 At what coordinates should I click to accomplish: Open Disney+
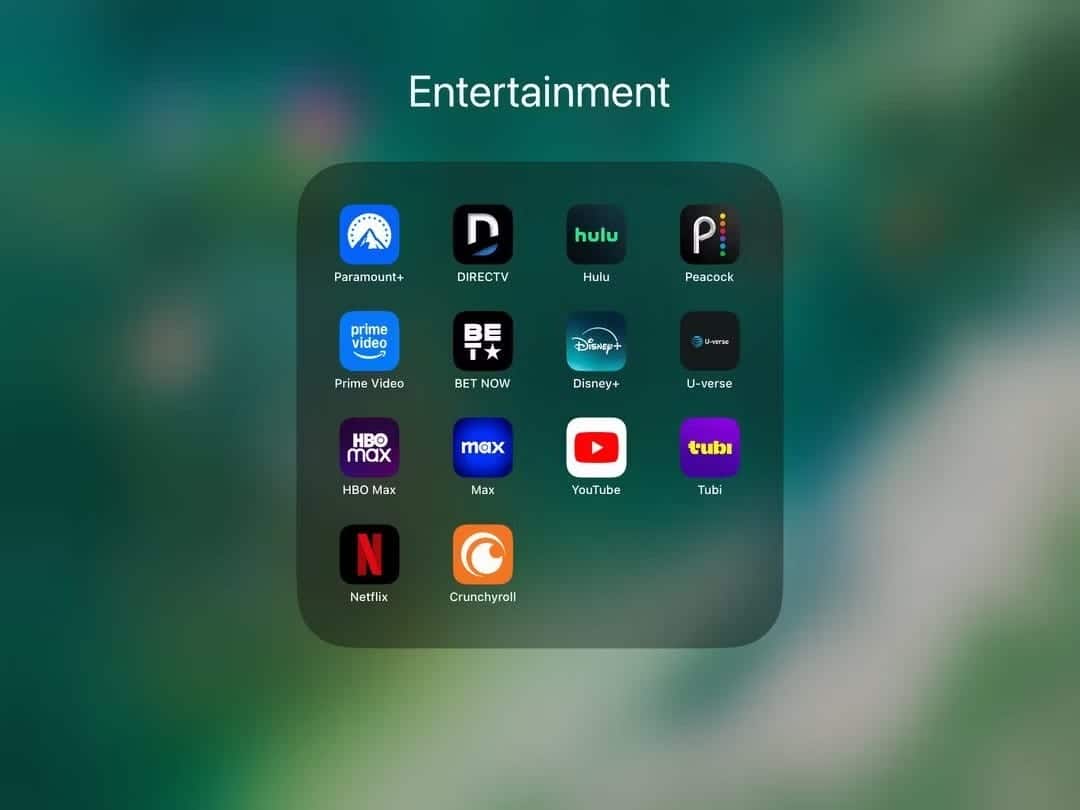click(596, 341)
